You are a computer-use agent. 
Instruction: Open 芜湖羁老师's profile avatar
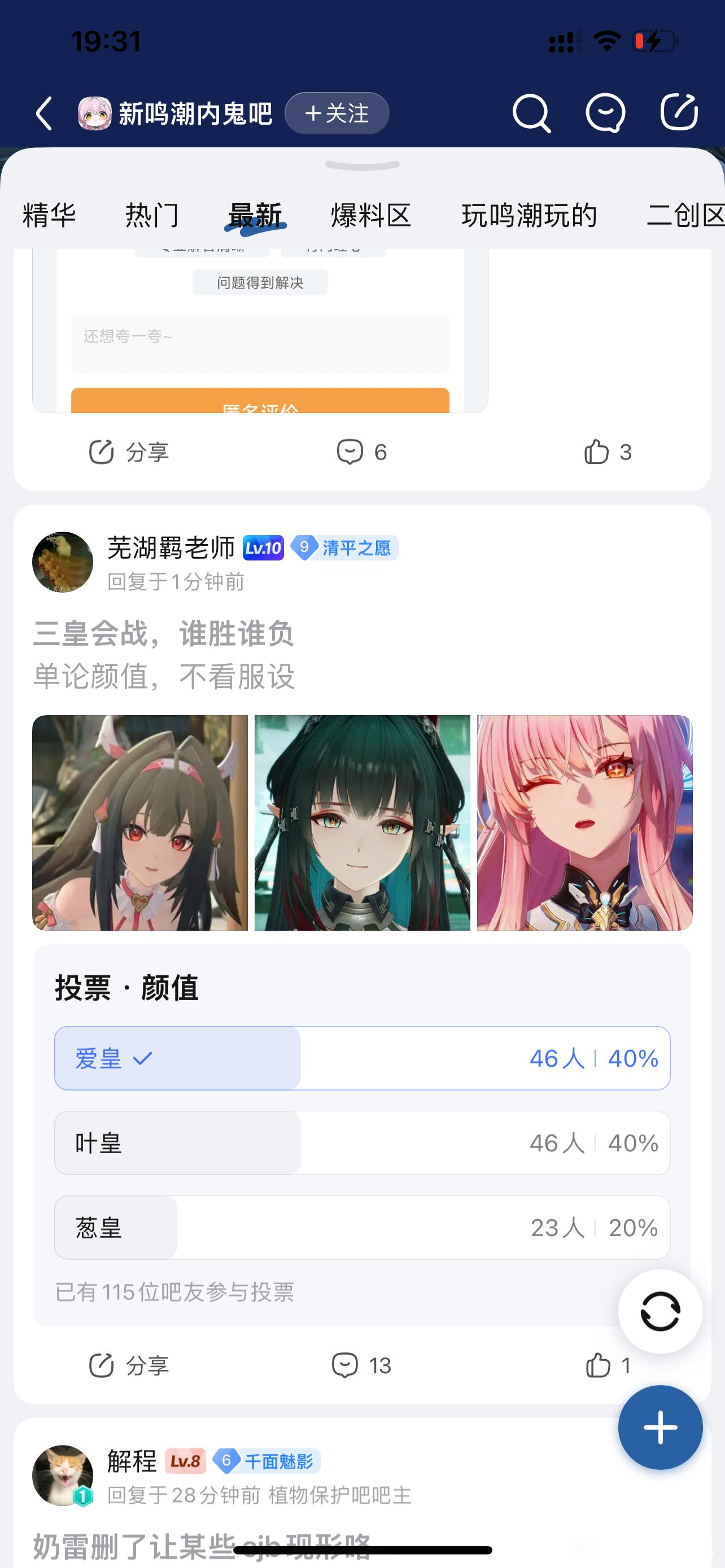tap(63, 562)
